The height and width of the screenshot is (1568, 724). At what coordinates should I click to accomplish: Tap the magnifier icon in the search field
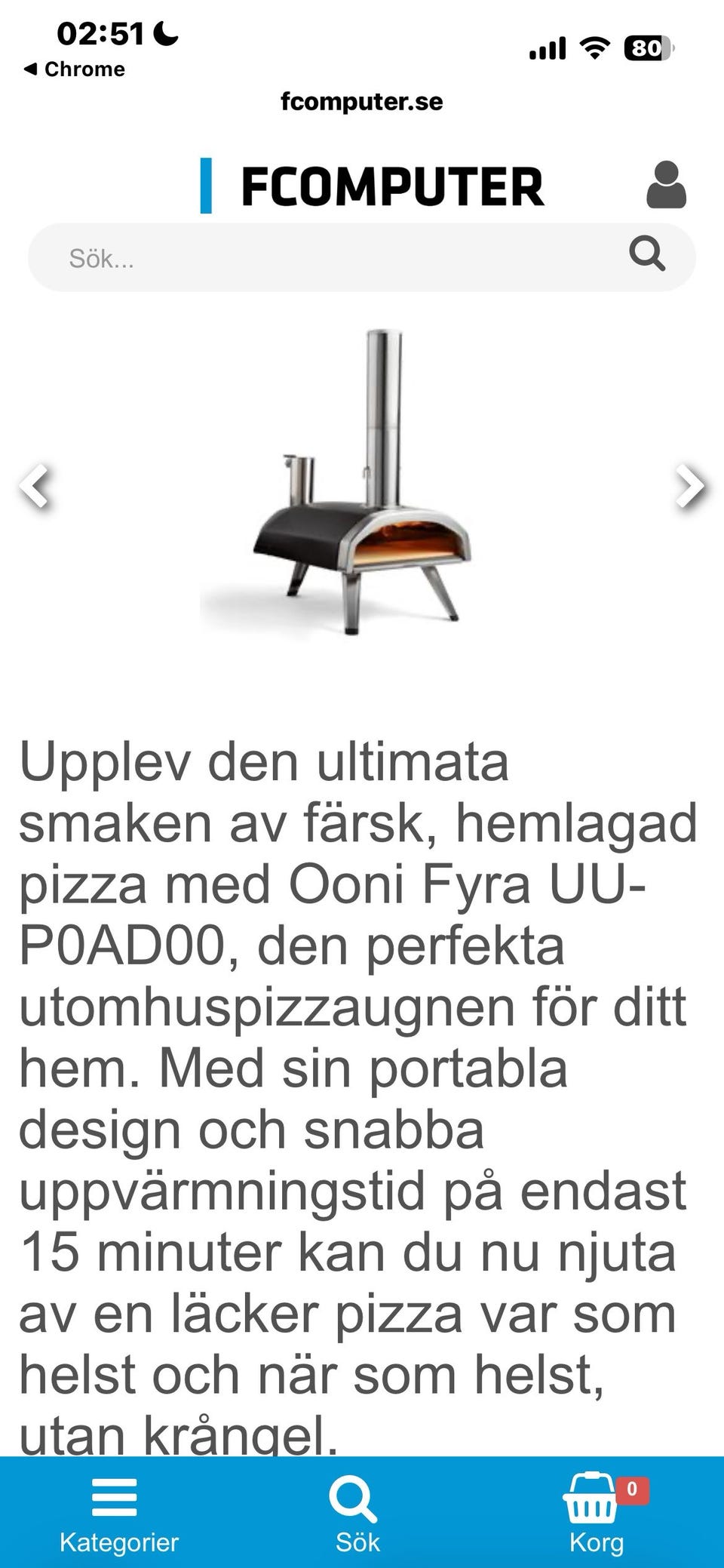coord(647,254)
